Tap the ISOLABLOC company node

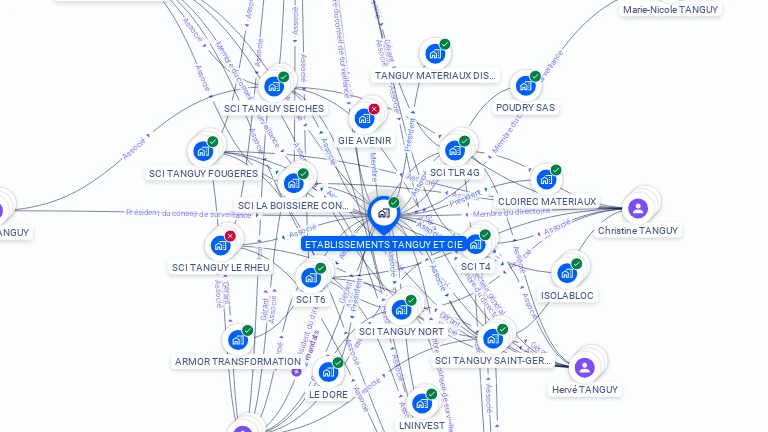point(567,272)
